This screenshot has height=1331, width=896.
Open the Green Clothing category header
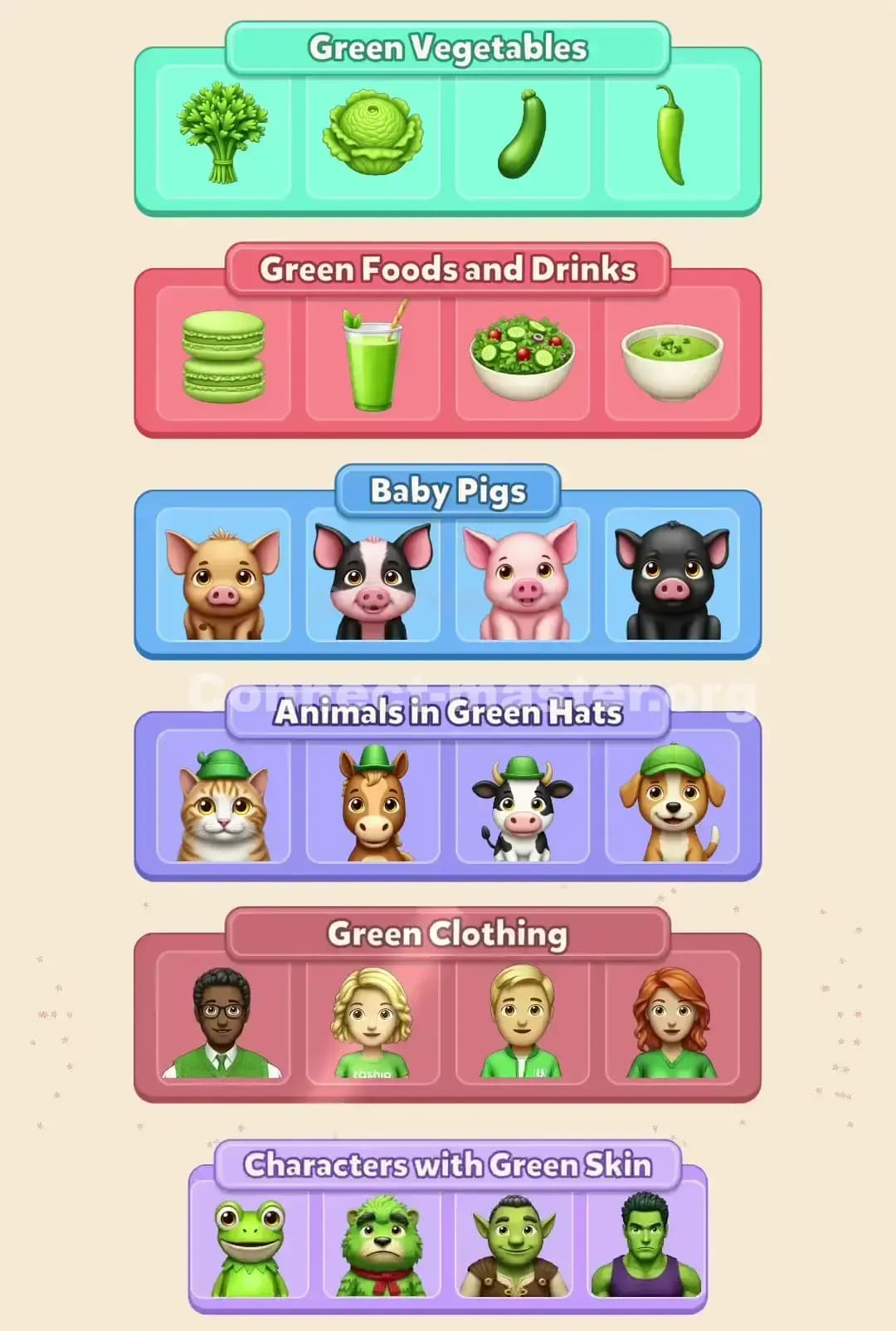coord(448,934)
